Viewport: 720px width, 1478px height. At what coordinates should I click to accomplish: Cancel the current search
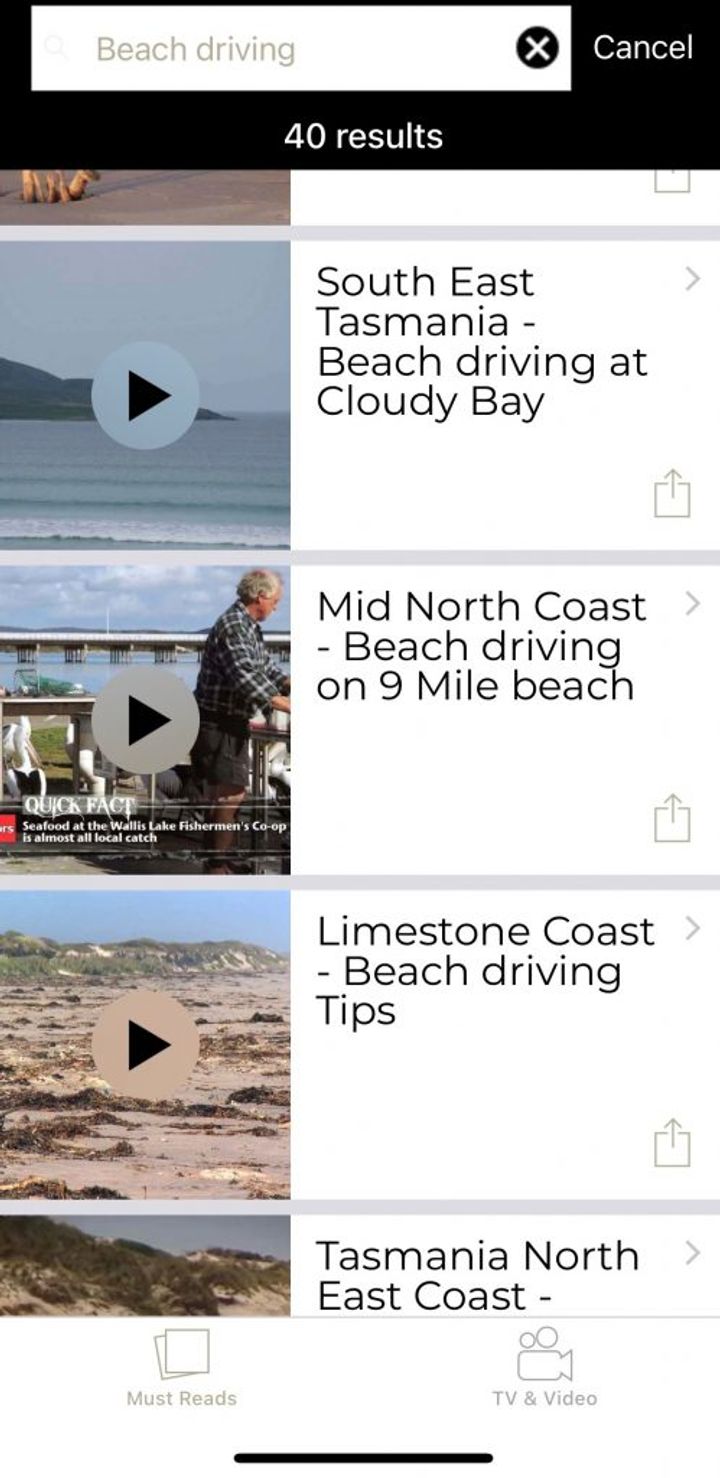(x=643, y=48)
